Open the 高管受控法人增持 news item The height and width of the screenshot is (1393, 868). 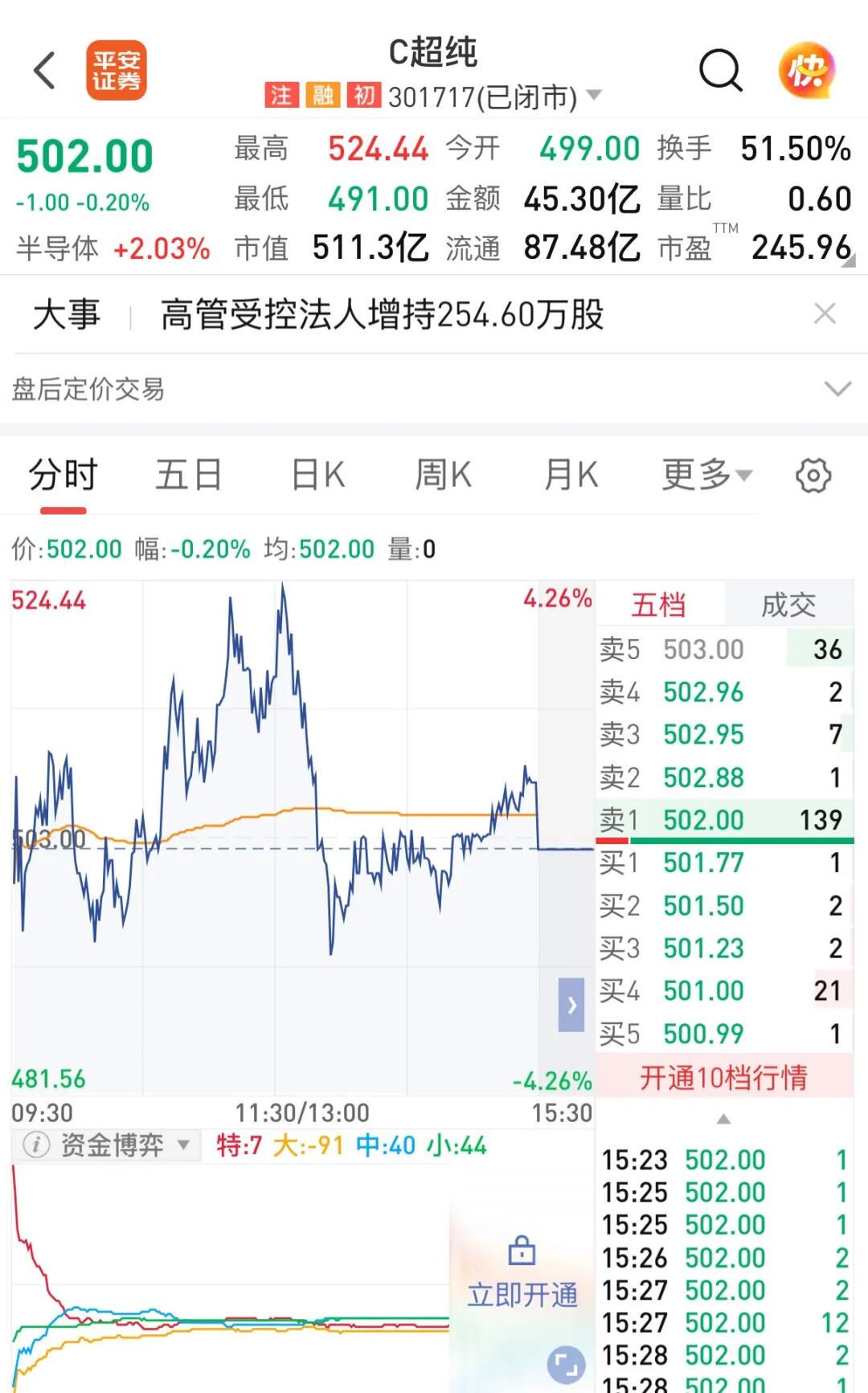(382, 314)
